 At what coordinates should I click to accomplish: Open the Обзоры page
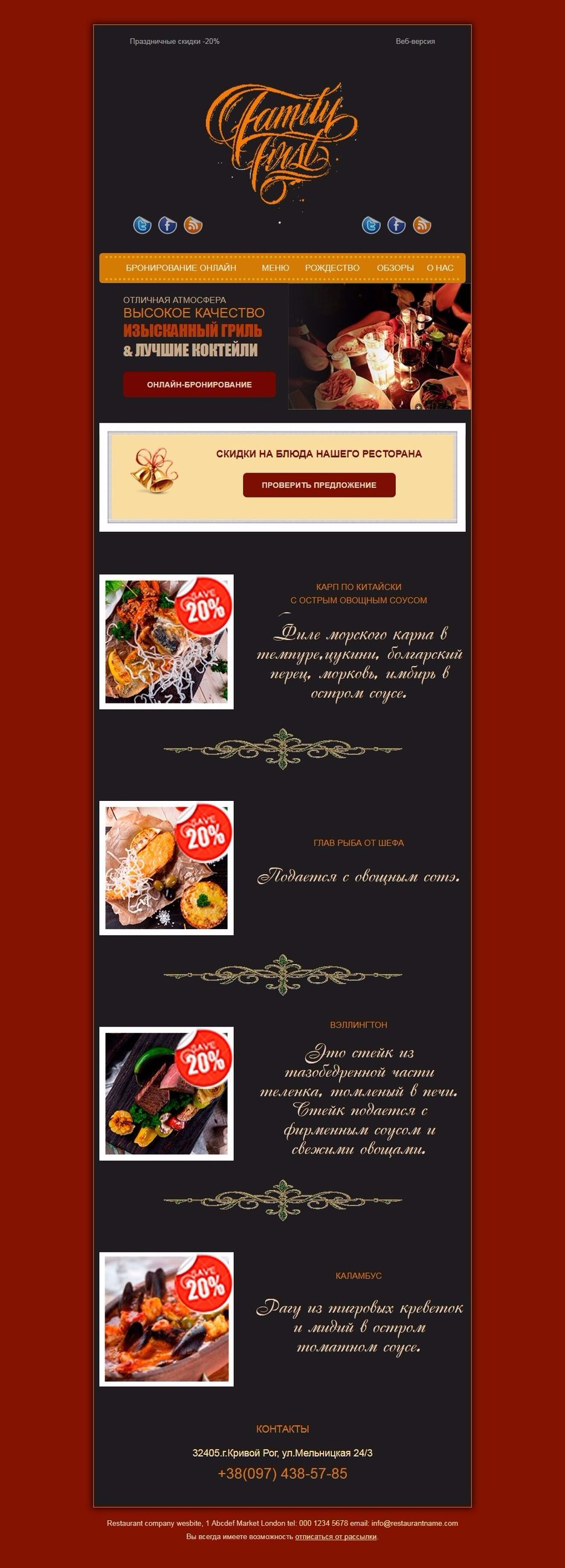[395, 268]
